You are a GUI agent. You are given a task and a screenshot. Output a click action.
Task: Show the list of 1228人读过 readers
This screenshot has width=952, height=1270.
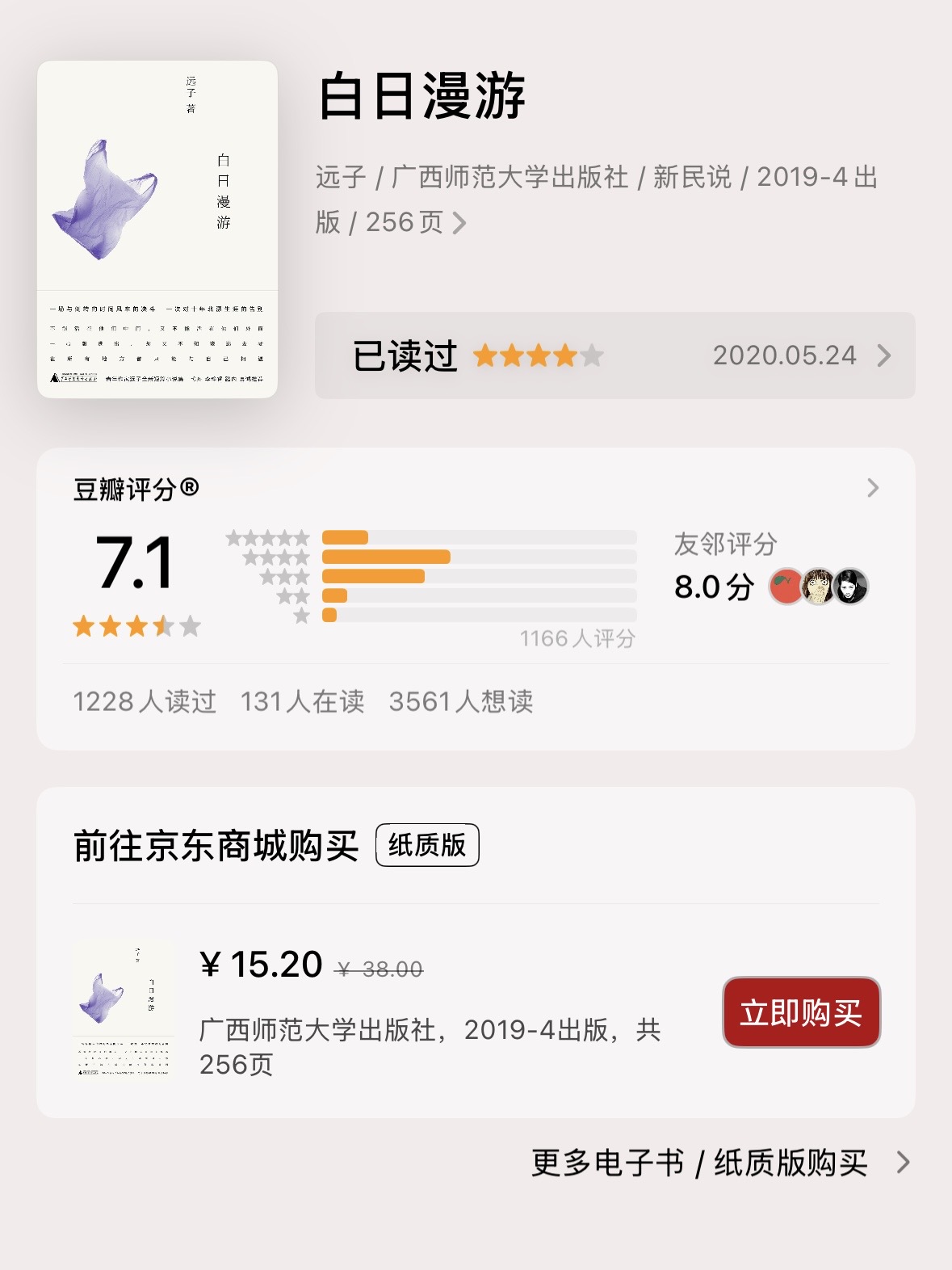point(145,701)
